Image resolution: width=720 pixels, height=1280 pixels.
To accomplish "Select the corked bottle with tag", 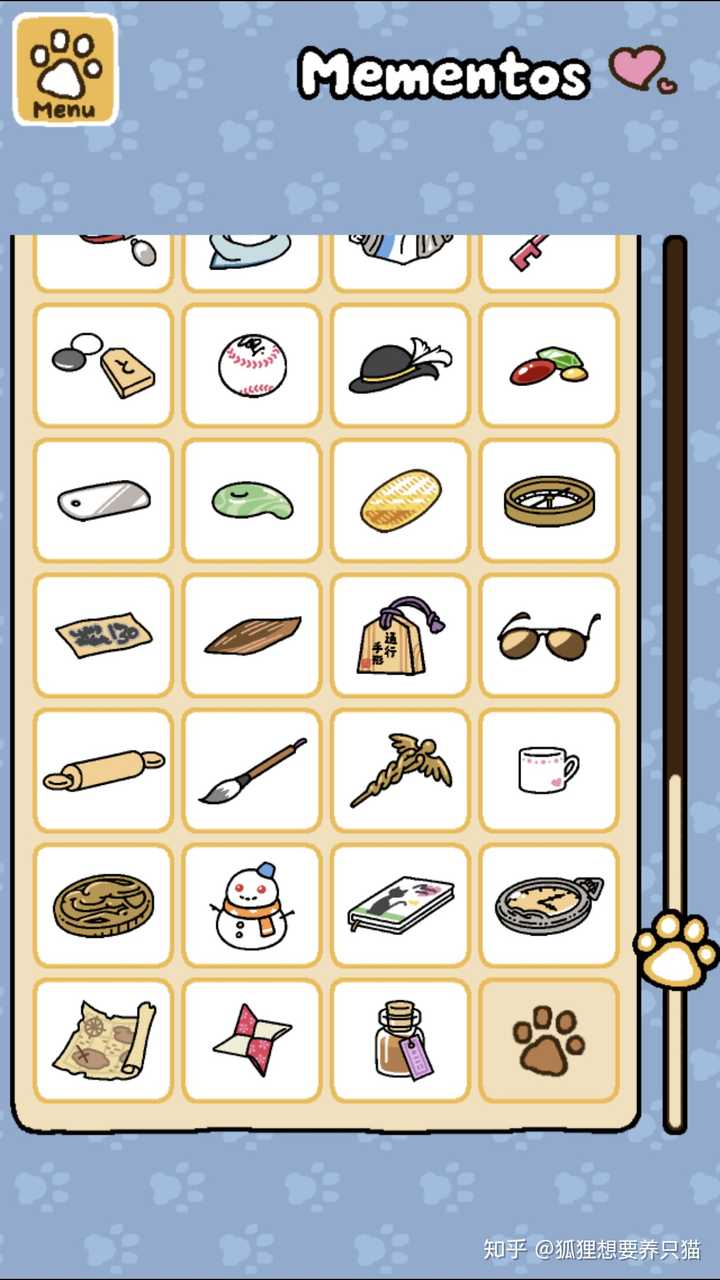I will tap(400, 1040).
